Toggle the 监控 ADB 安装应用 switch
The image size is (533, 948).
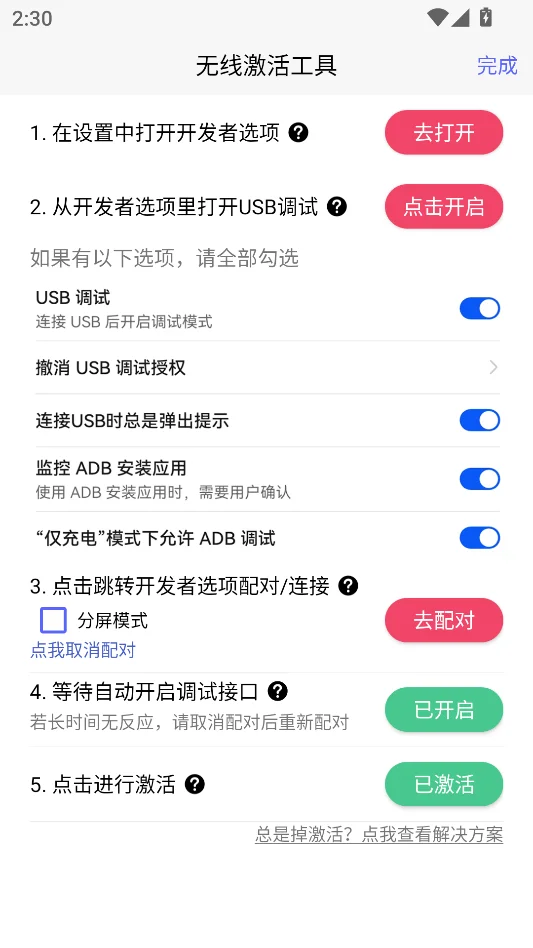pos(480,479)
